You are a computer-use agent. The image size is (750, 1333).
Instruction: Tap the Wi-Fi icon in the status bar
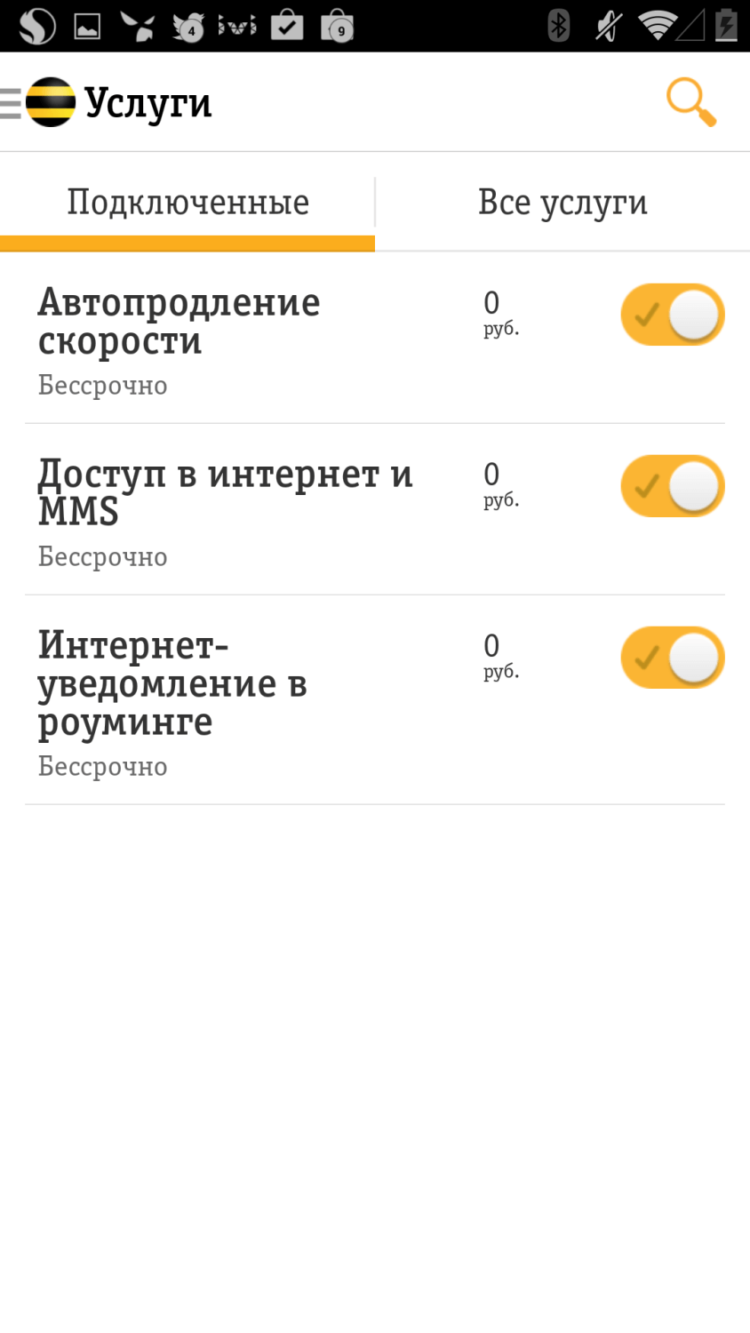(x=657, y=25)
